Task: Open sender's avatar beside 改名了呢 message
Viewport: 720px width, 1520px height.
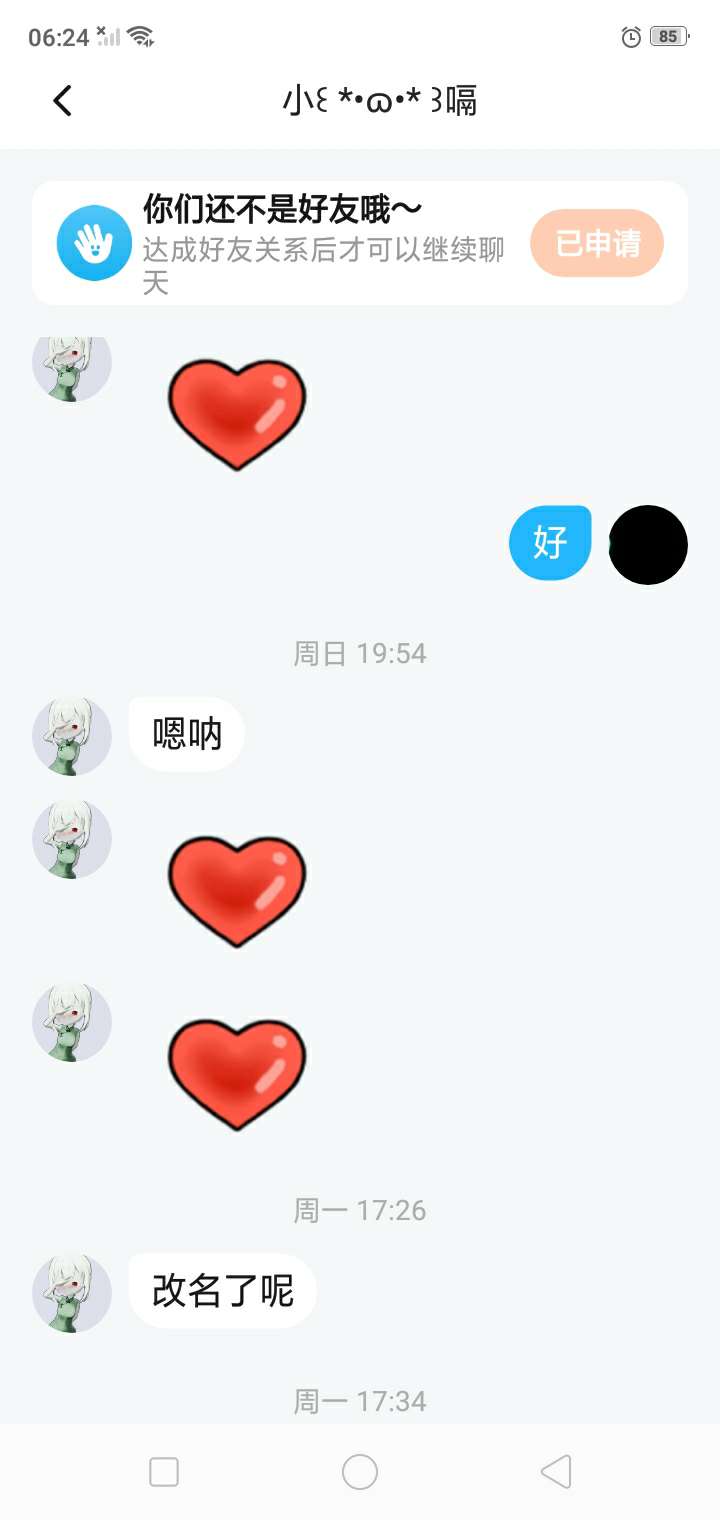Action: [72, 1292]
